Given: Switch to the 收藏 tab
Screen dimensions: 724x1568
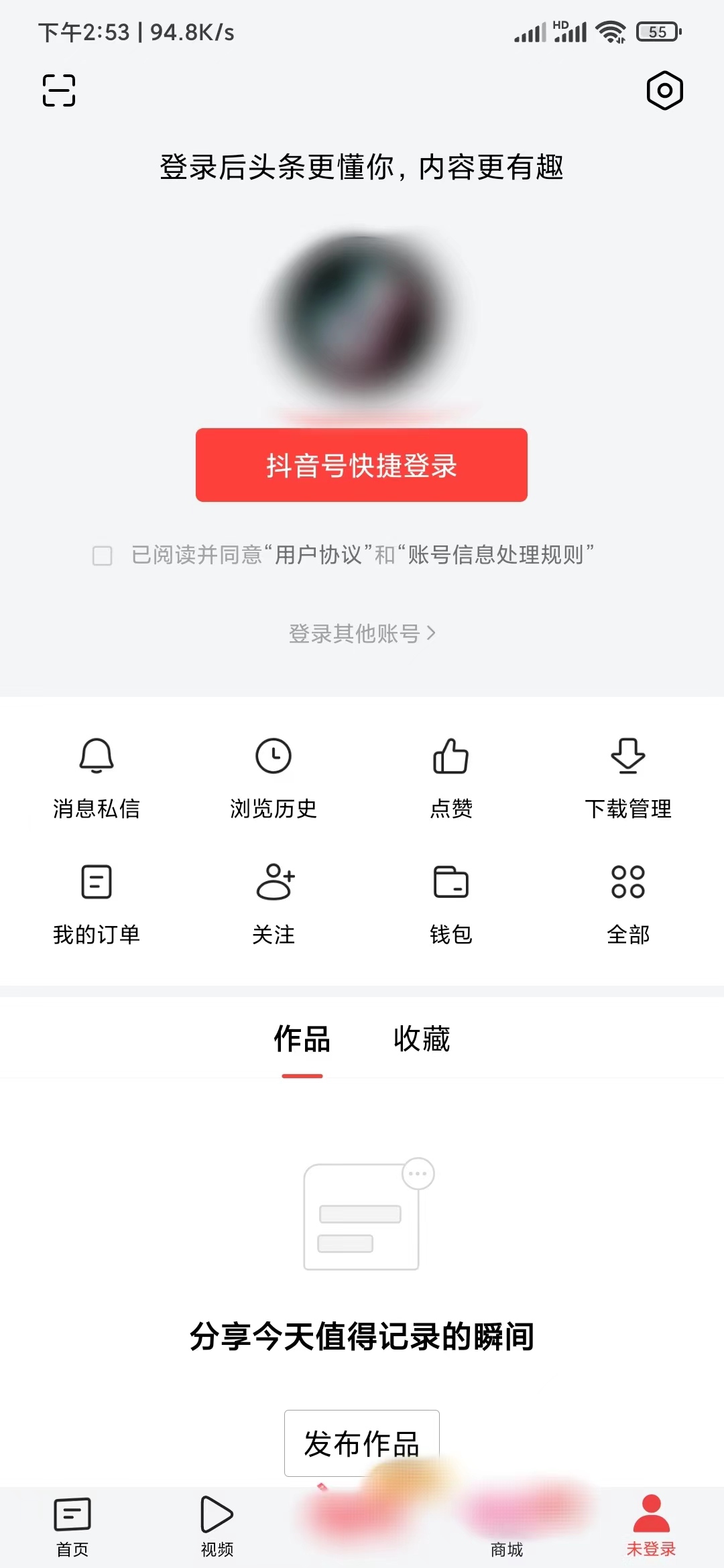Looking at the screenshot, I should (x=422, y=1039).
